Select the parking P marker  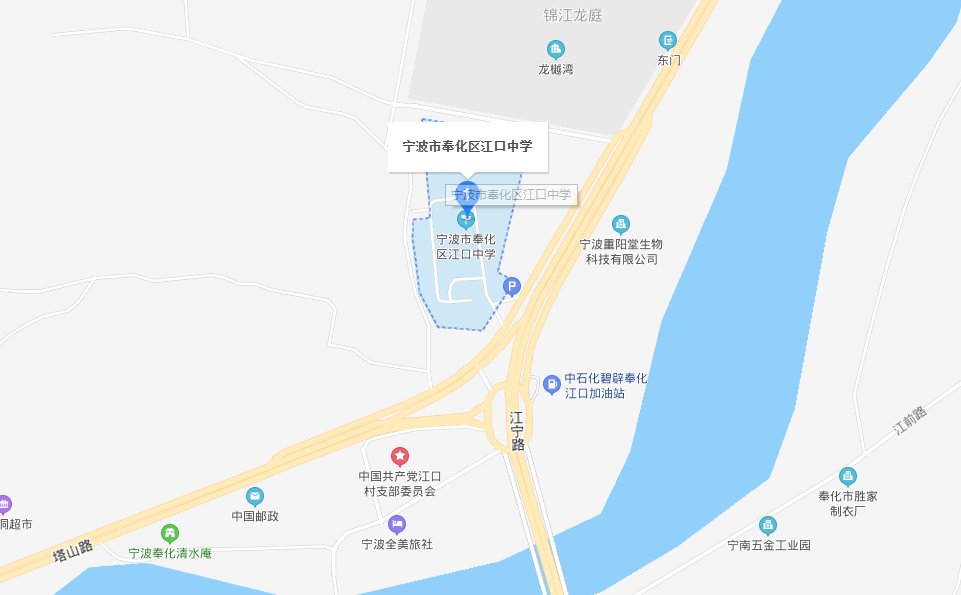(x=511, y=287)
